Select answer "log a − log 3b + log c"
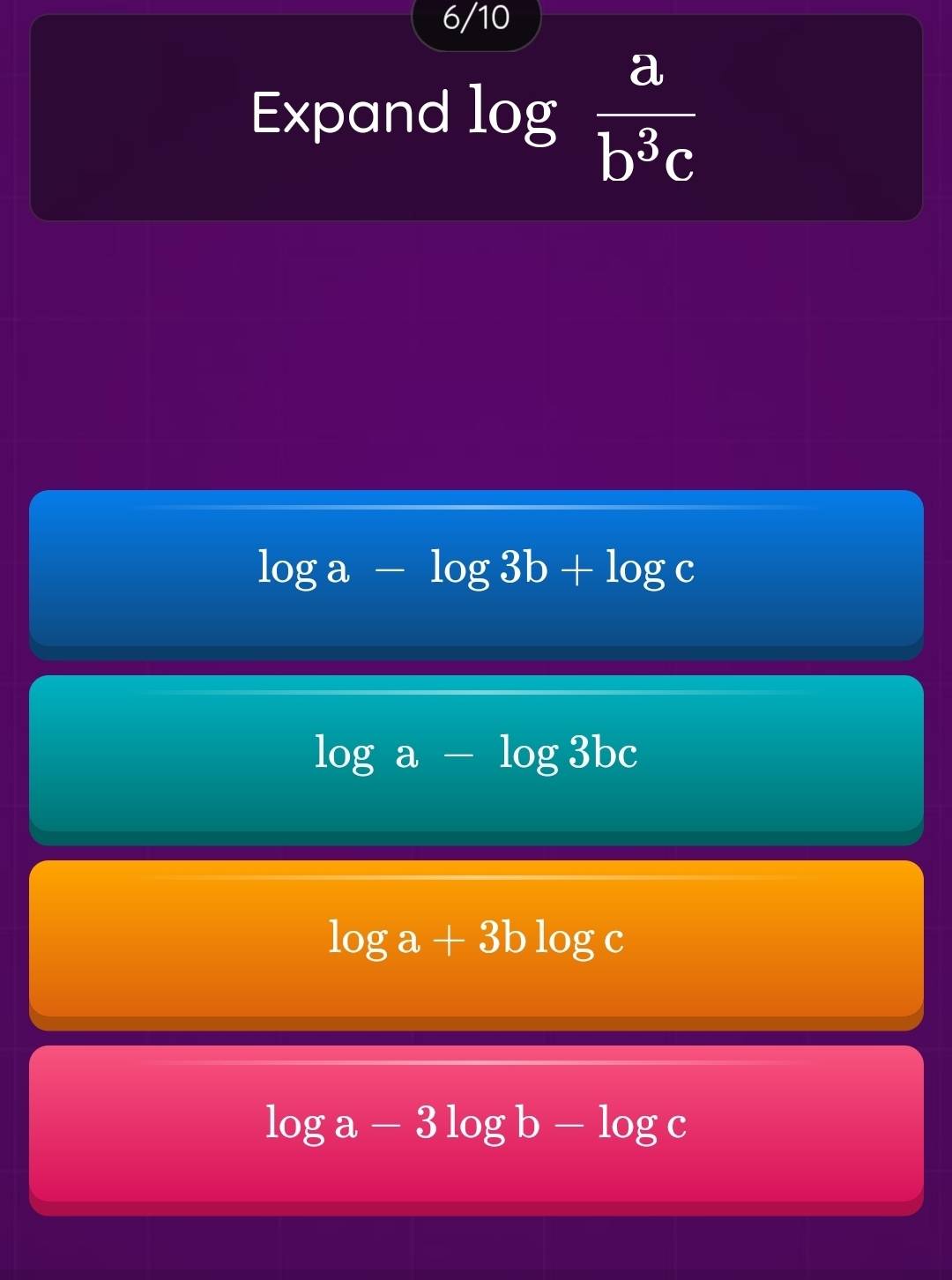The height and width of the screenshot is (1280, 952). pos(476,573)
